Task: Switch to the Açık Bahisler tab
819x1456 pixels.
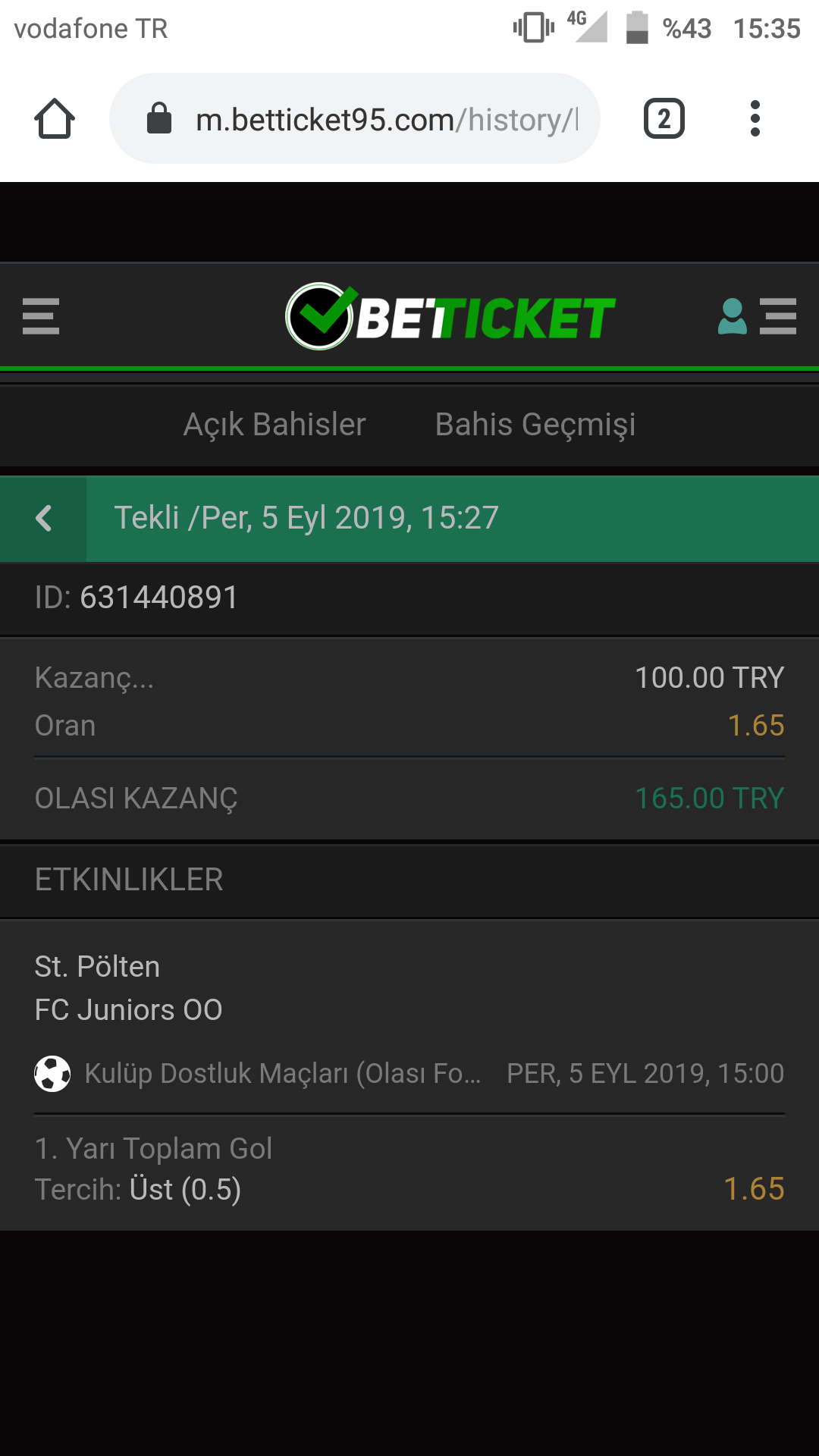Action: pyautogui.click(x=275, y=425)
